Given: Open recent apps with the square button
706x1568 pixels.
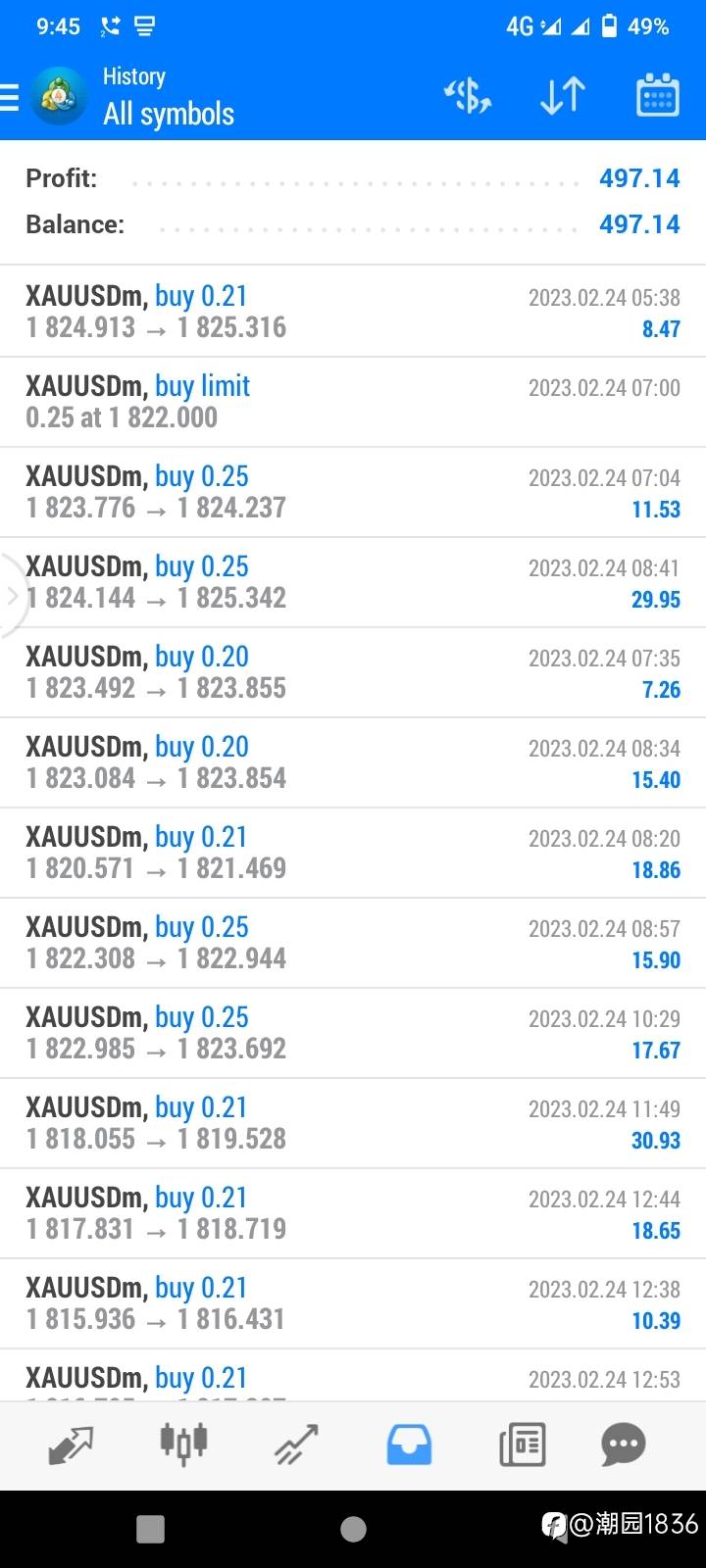Looking at the screenshot, I should coord(150,1529).
